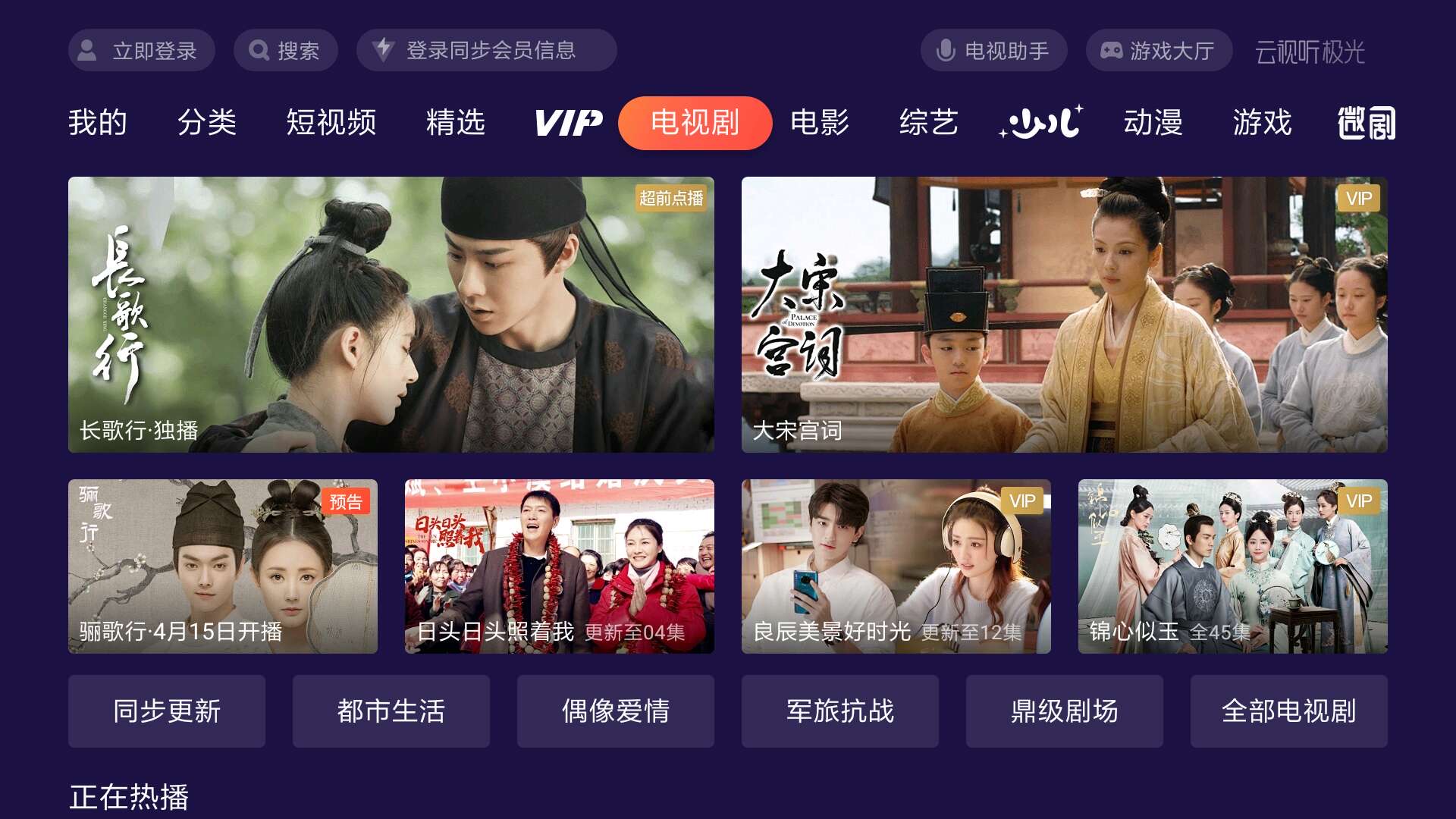Switch to the 精选 tab

pyautogui.click(x=456, y=123)
